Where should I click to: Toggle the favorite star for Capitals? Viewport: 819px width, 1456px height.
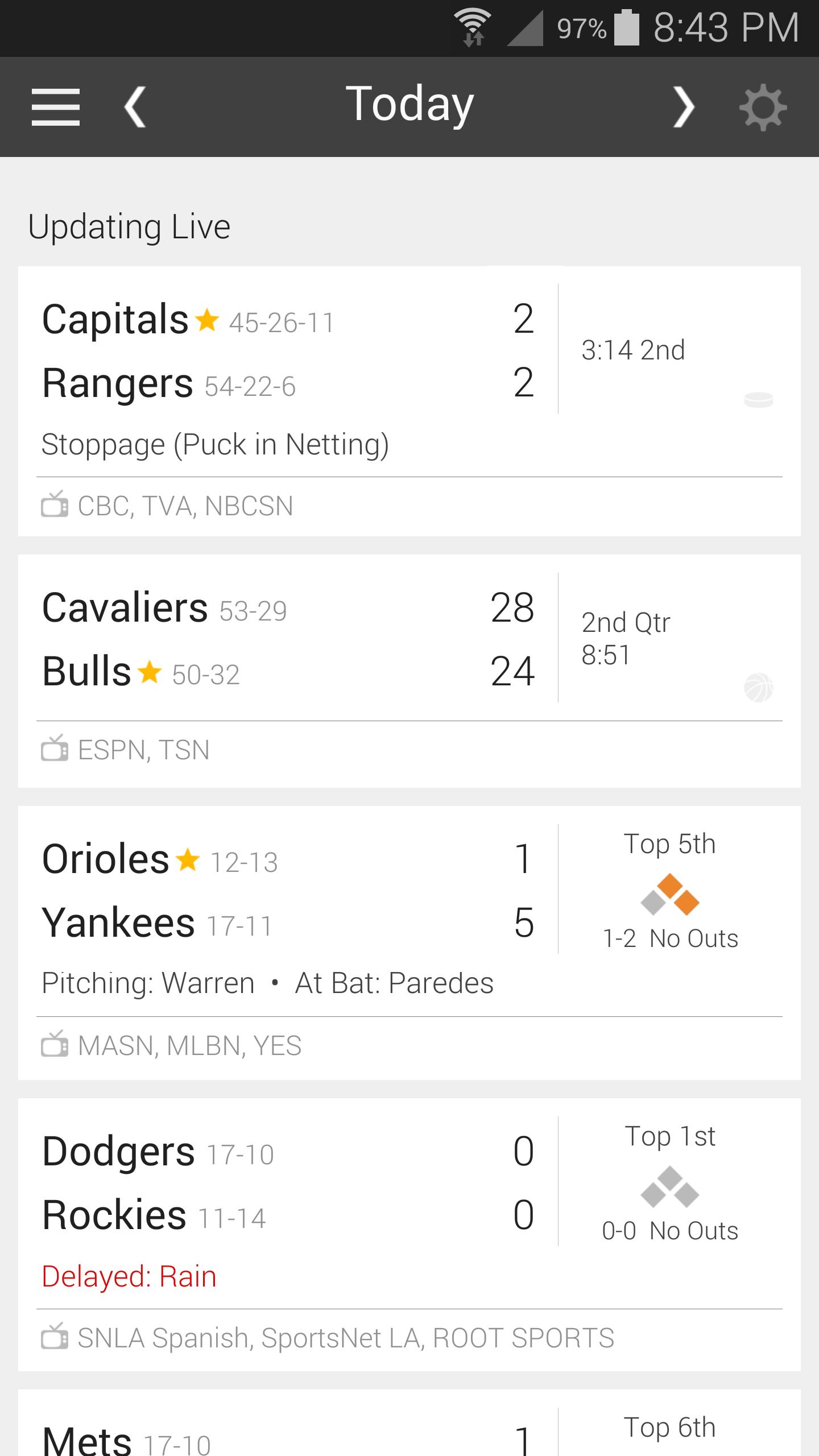tap(207, 320)
